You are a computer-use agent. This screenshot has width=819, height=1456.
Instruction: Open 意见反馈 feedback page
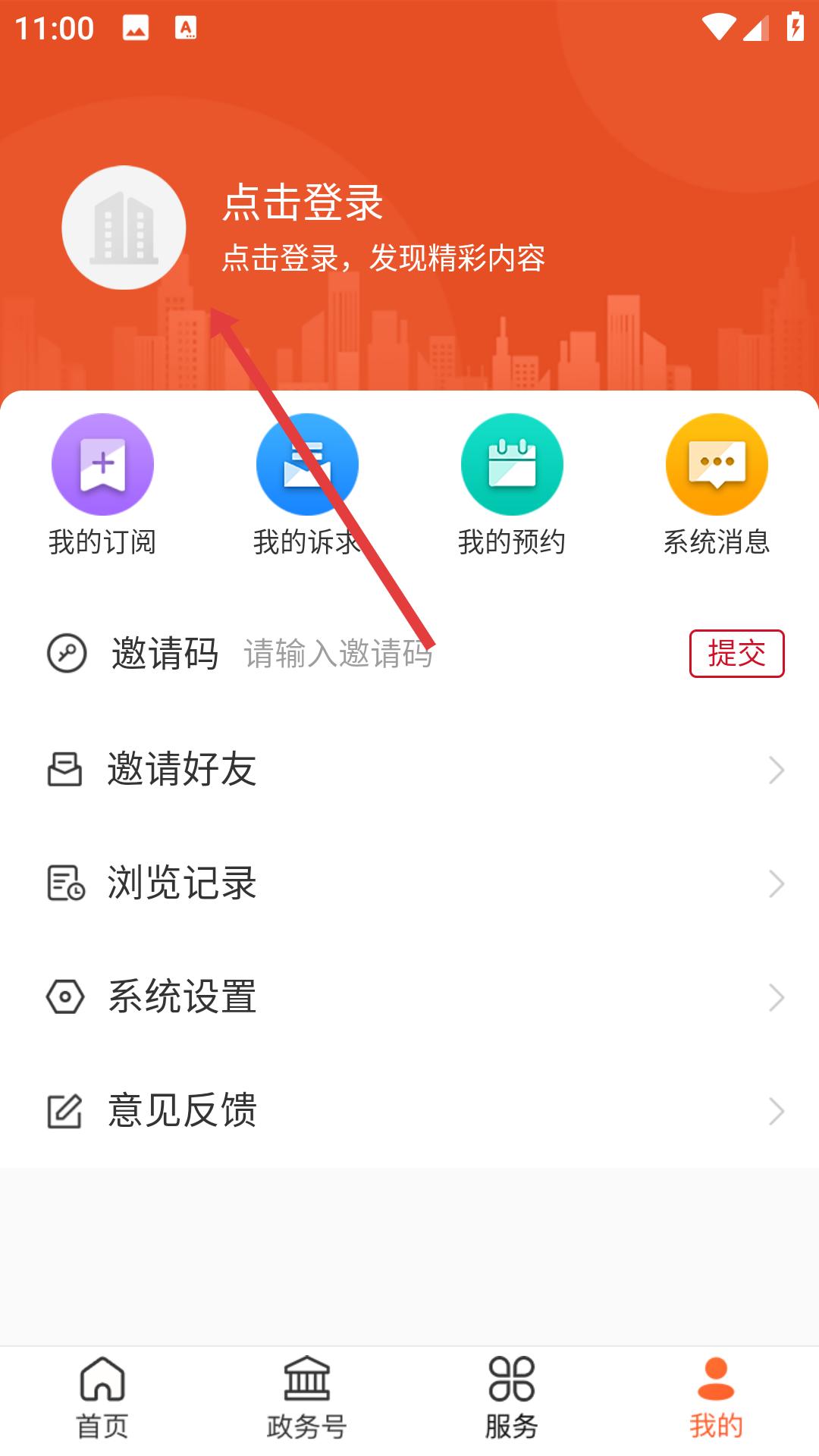(x=409, y=1111)
